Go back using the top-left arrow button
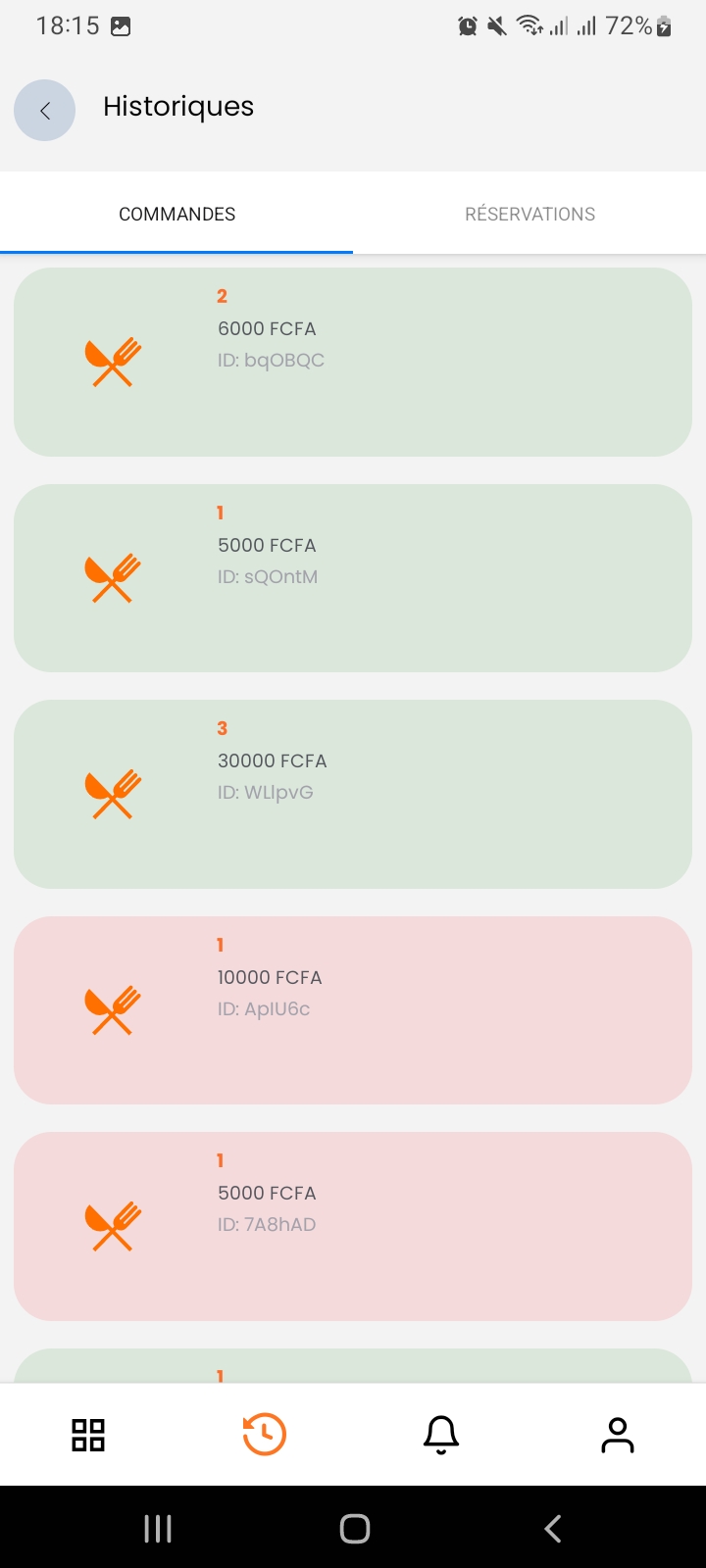 pos(44,111)
